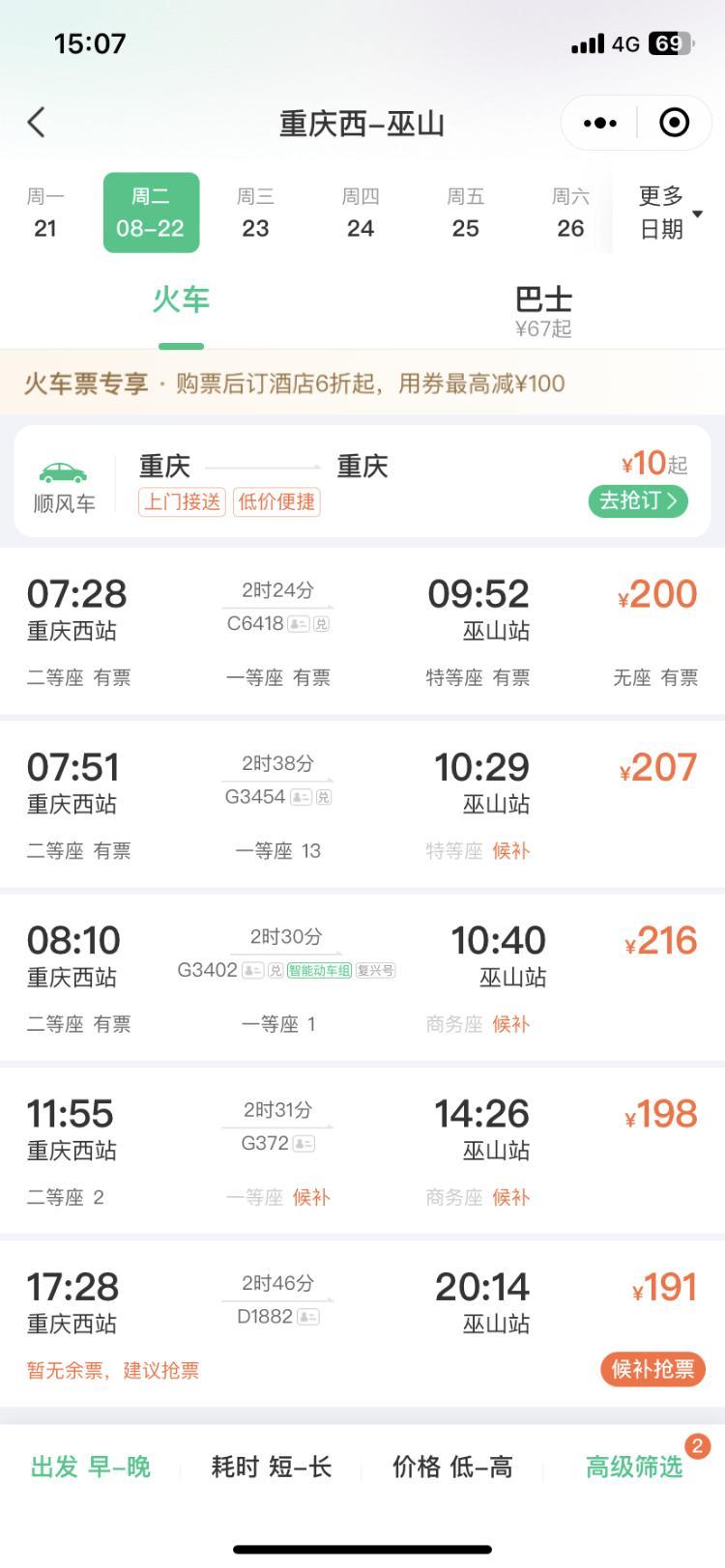
Task: Pick Monday the 21st date
Action: (45, 213)
